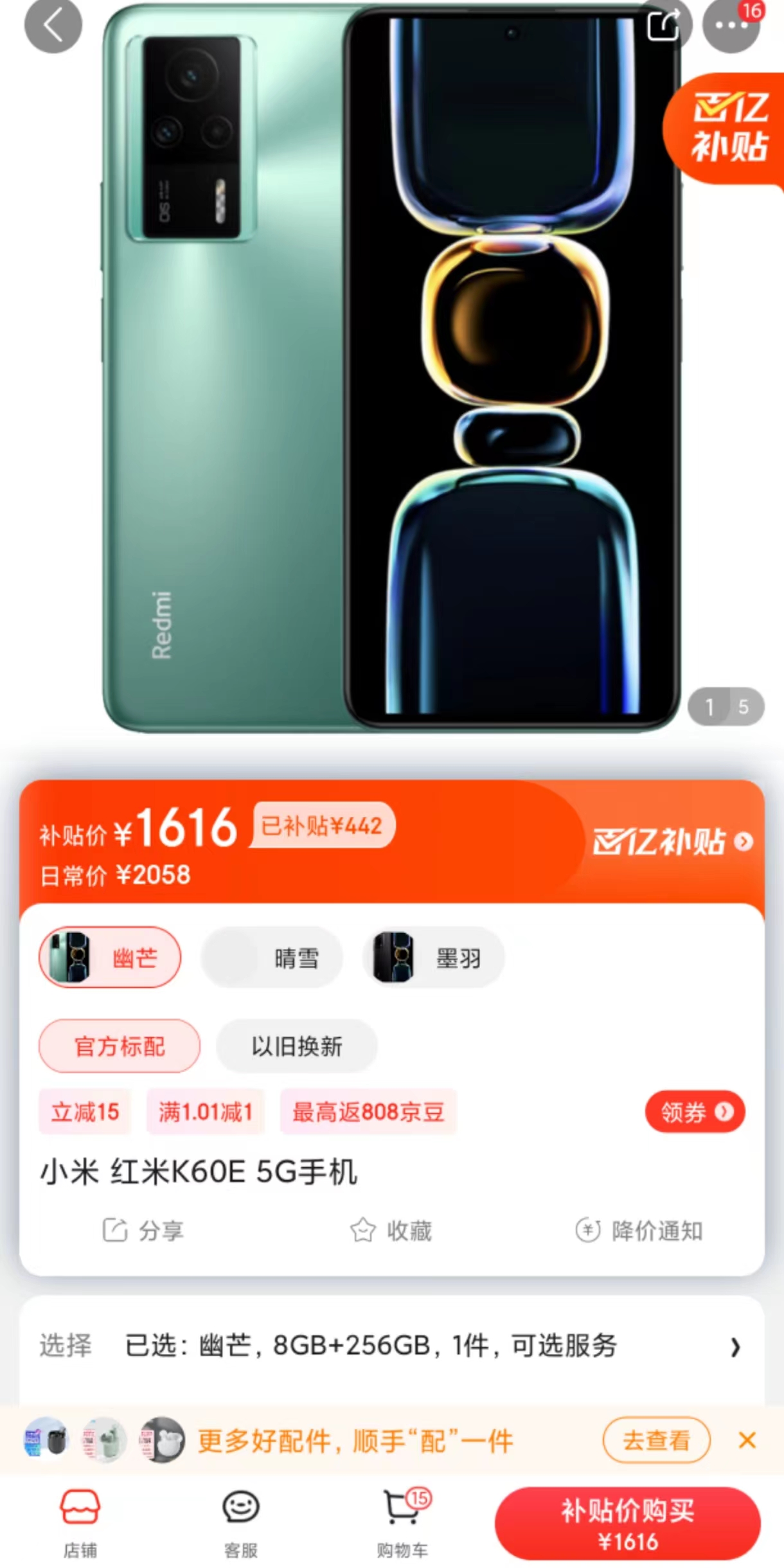Contact 客服 customer service

[241, 1522]
